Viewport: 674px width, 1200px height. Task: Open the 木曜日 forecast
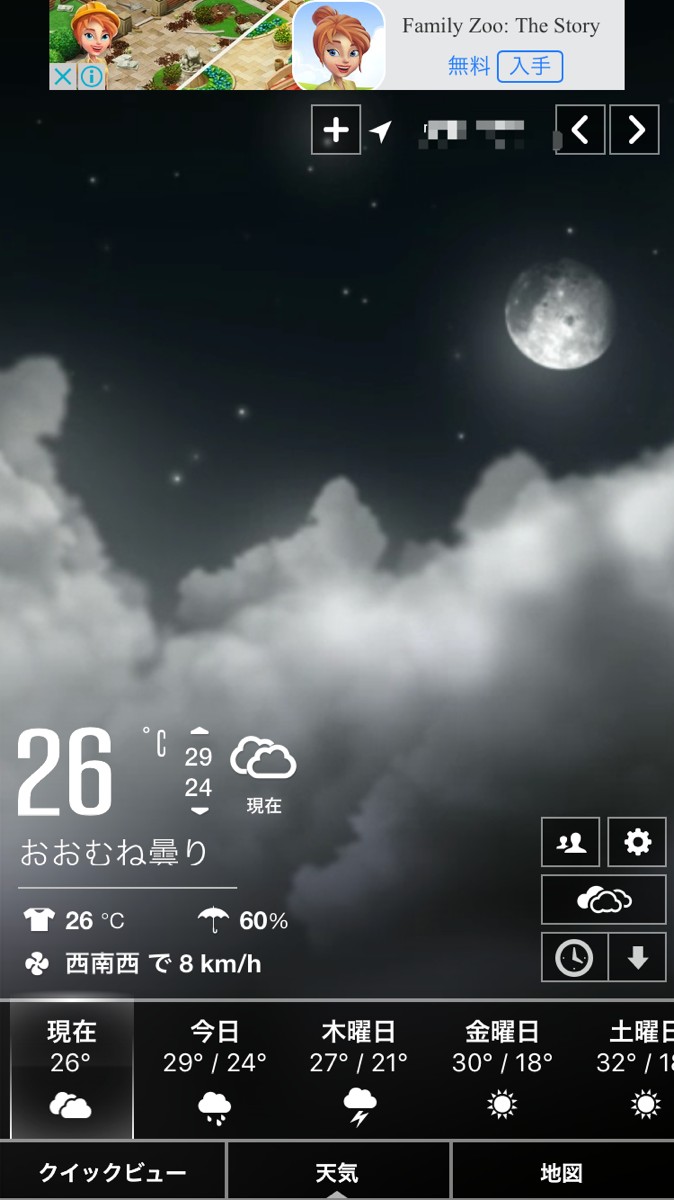(x=358, y=1069)
